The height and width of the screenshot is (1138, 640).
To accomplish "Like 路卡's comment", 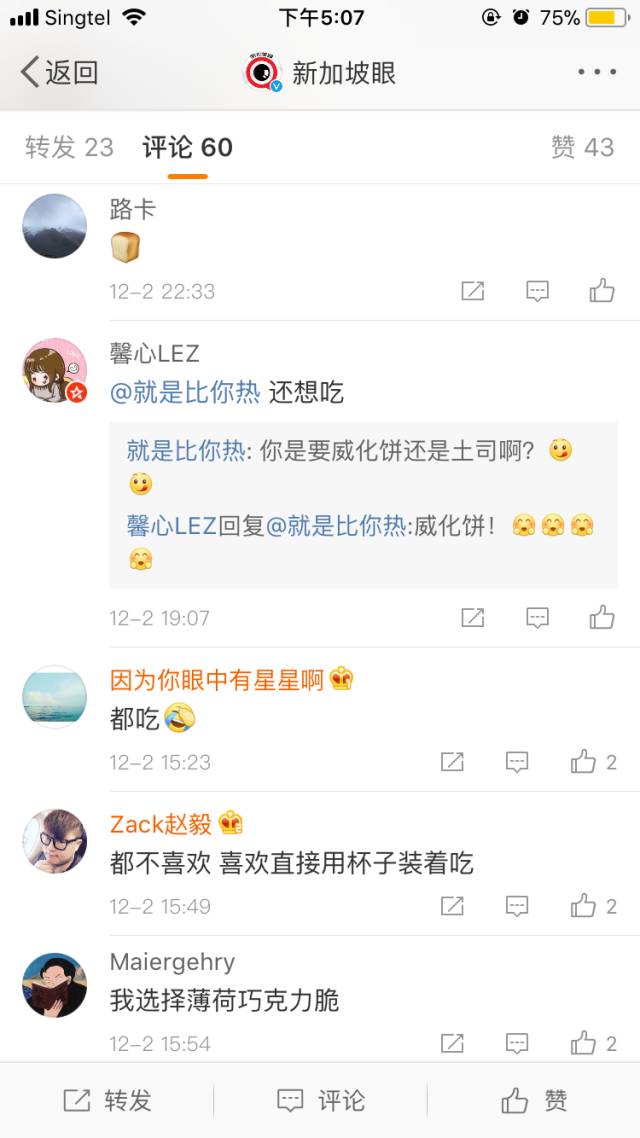I will point(601,291).
